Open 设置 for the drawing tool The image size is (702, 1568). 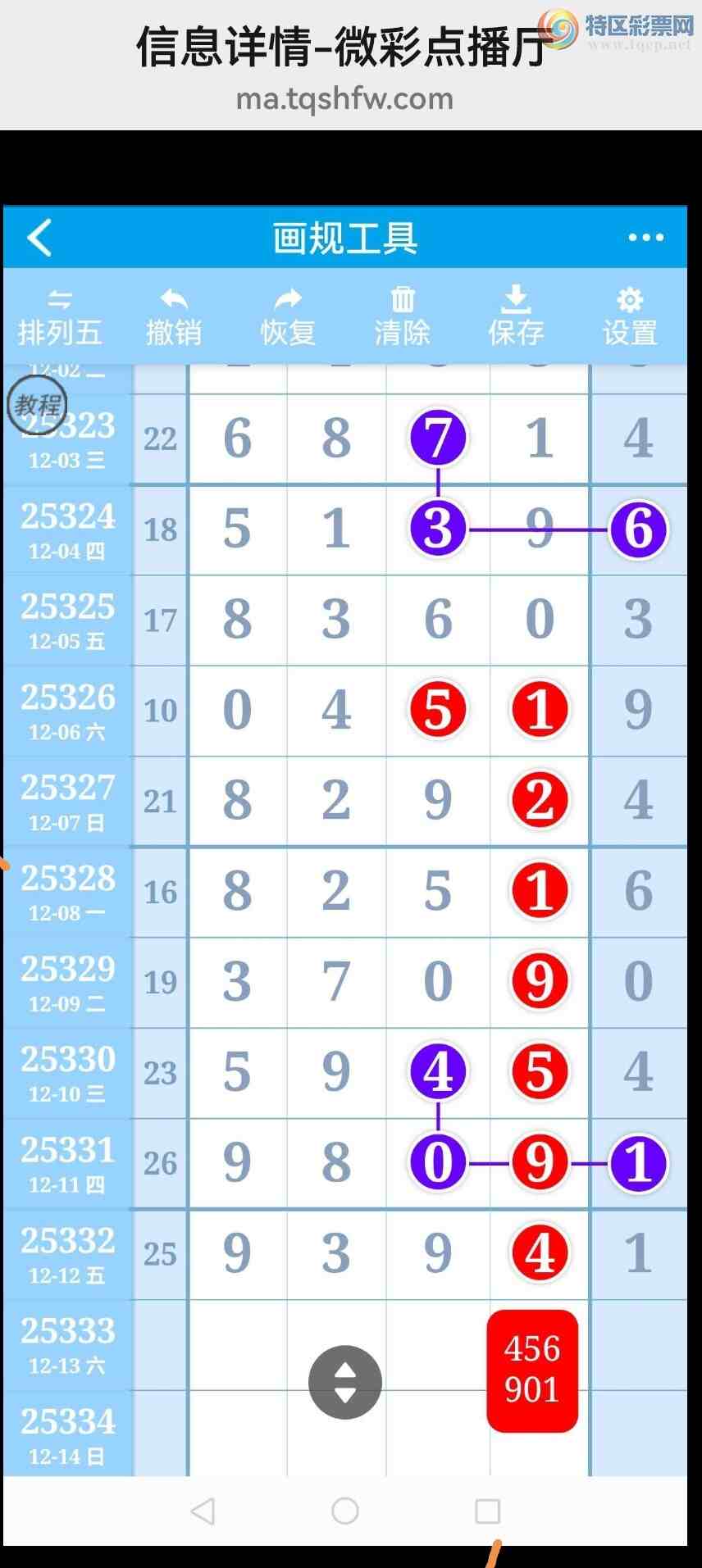(x=630, y=318)
